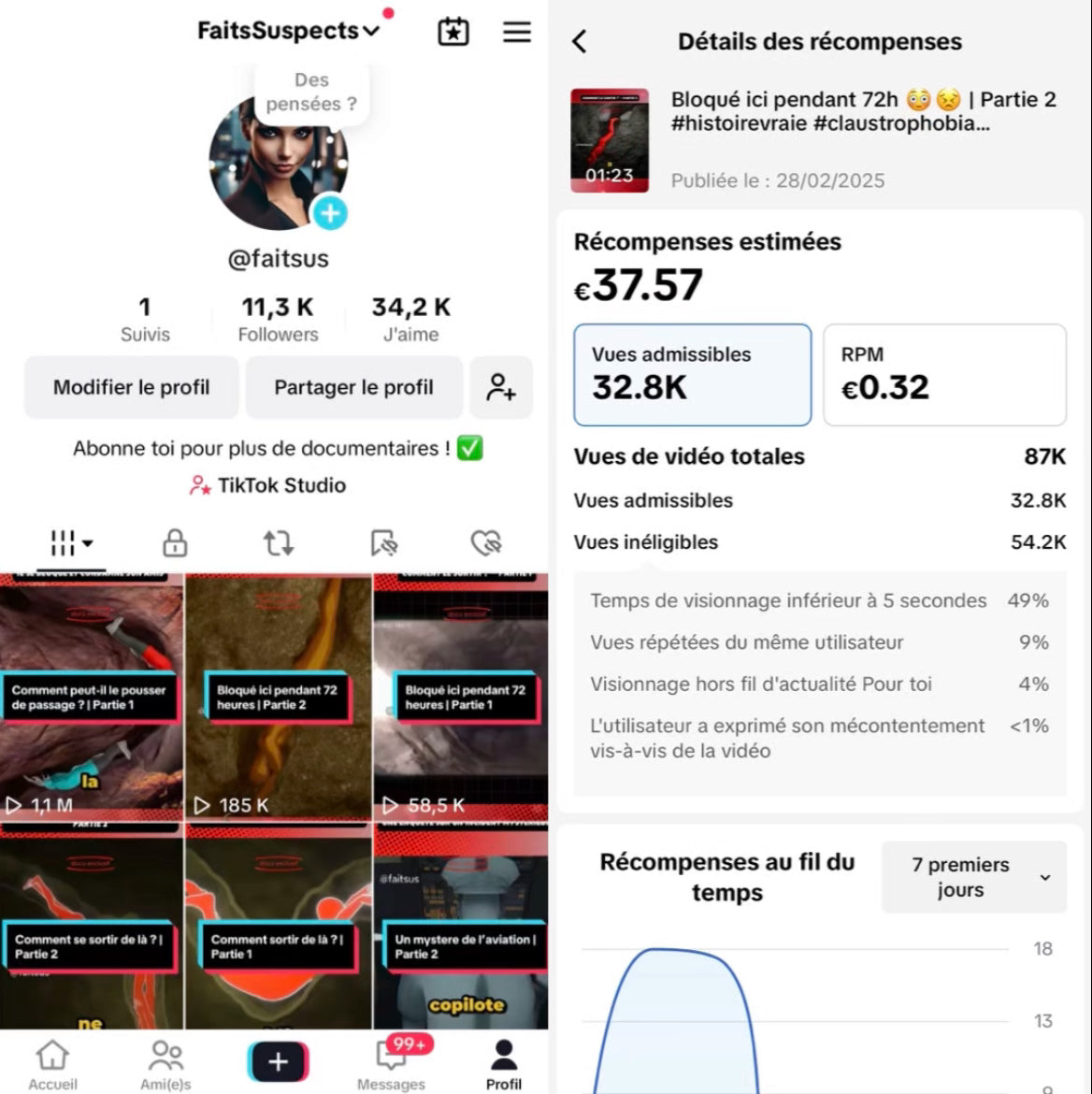The height and width of the screenshot is (1094, 1092).
Task: Go back from Détails des récompenses
Action: pyautogui.click(x=580, y=41)
